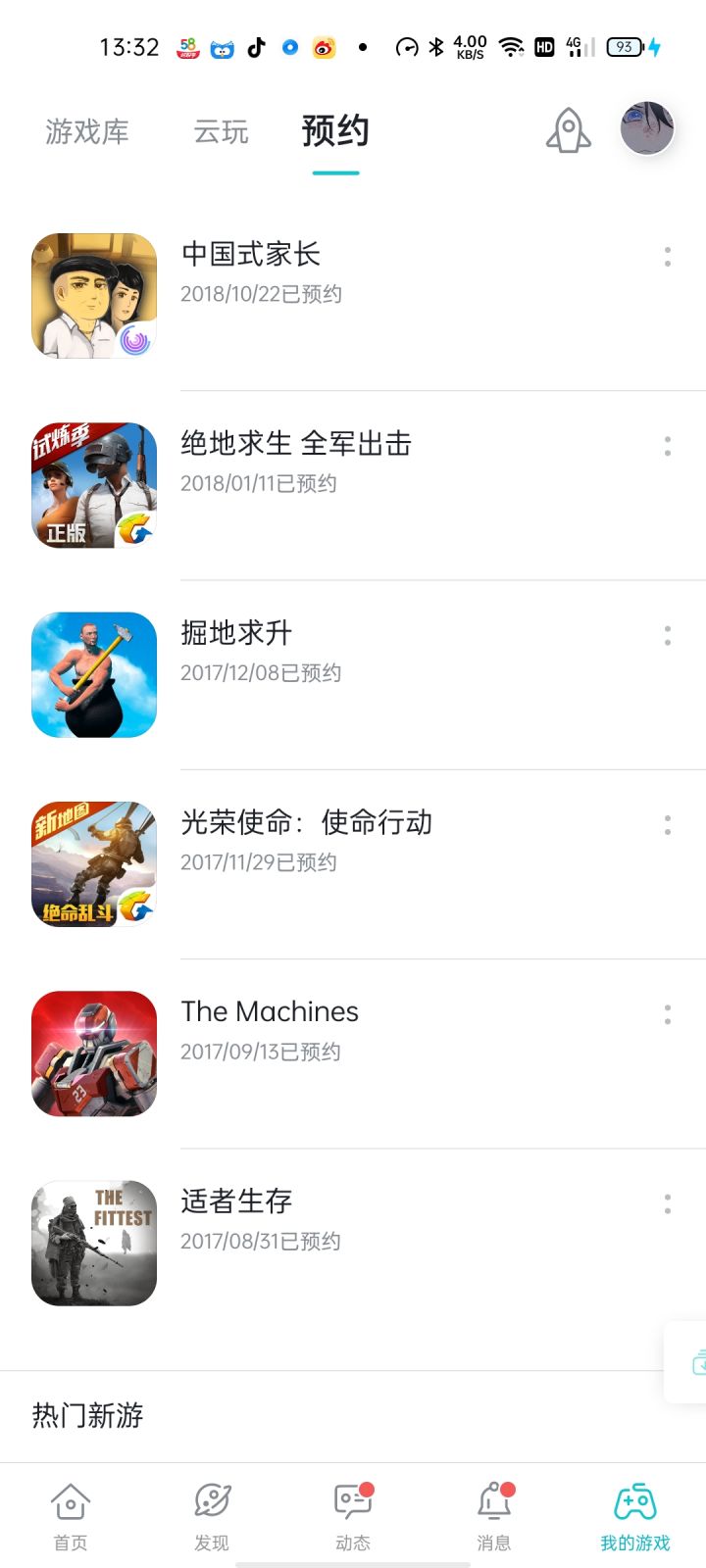
Task: Switch to the 游戏库 tab
Action: coord(87,131)
